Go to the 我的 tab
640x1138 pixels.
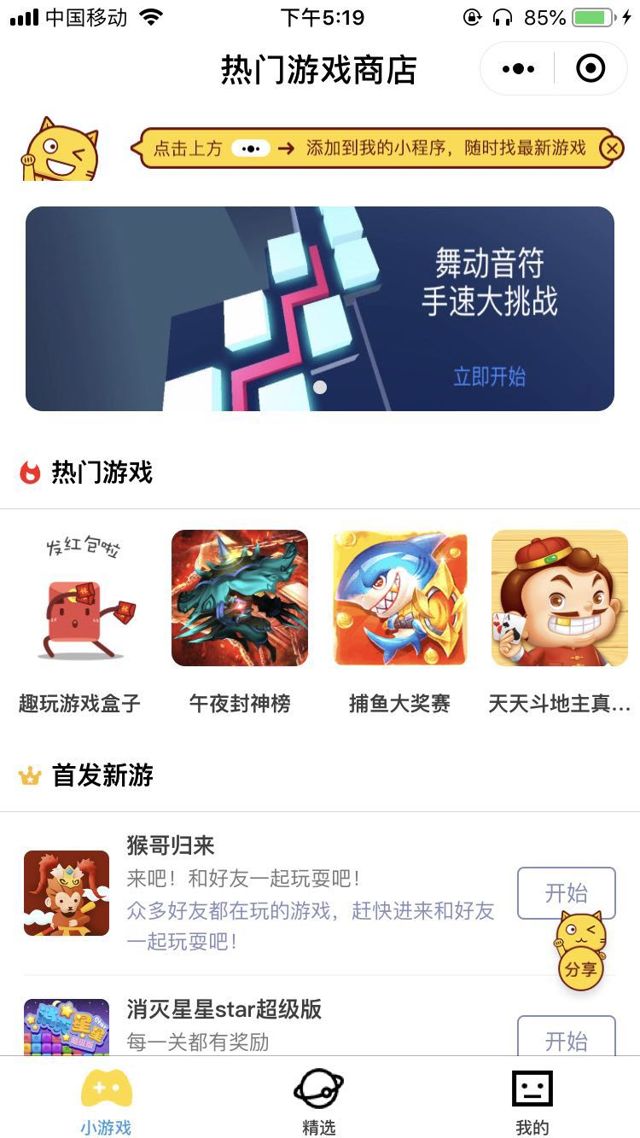click(x=532, y=1101)
